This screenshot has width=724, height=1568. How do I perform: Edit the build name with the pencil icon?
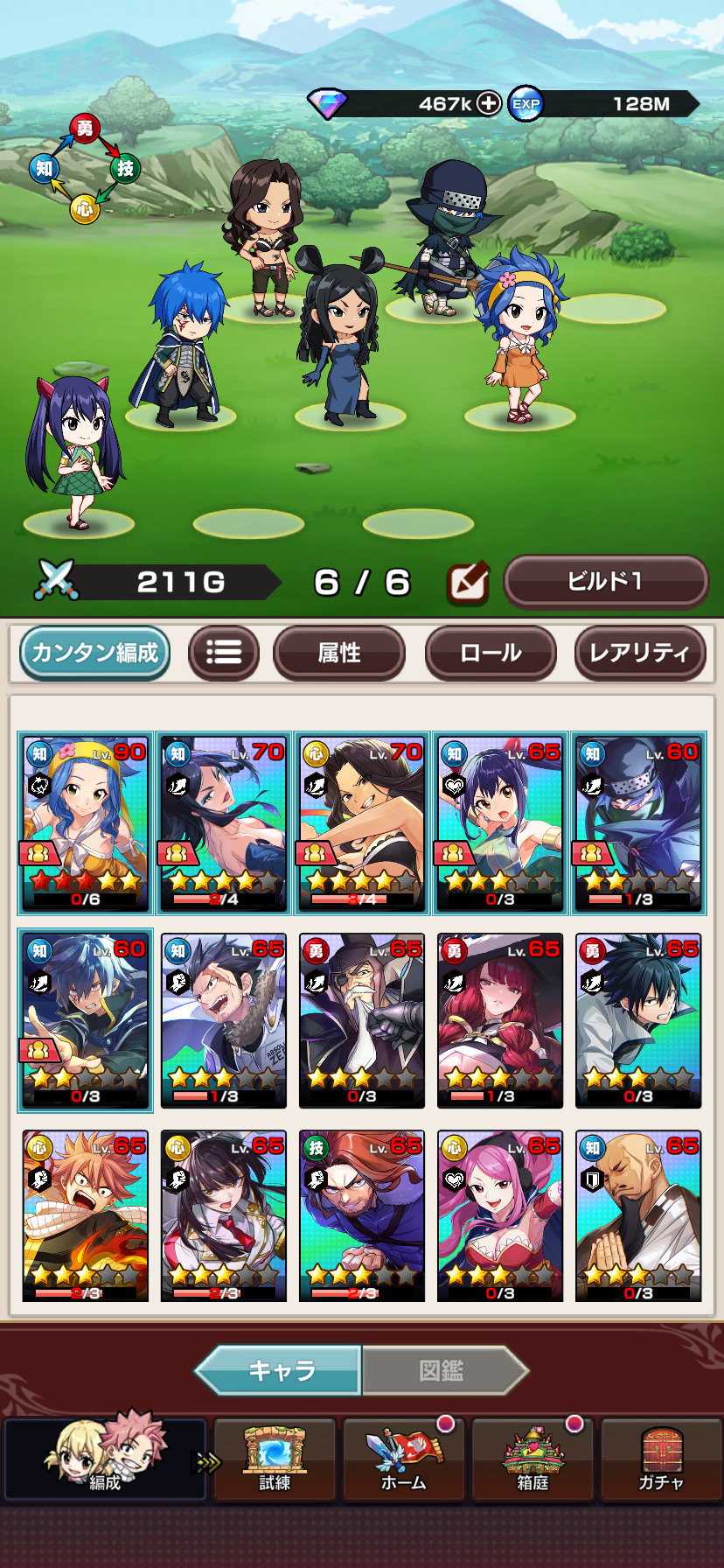[467, 584]
